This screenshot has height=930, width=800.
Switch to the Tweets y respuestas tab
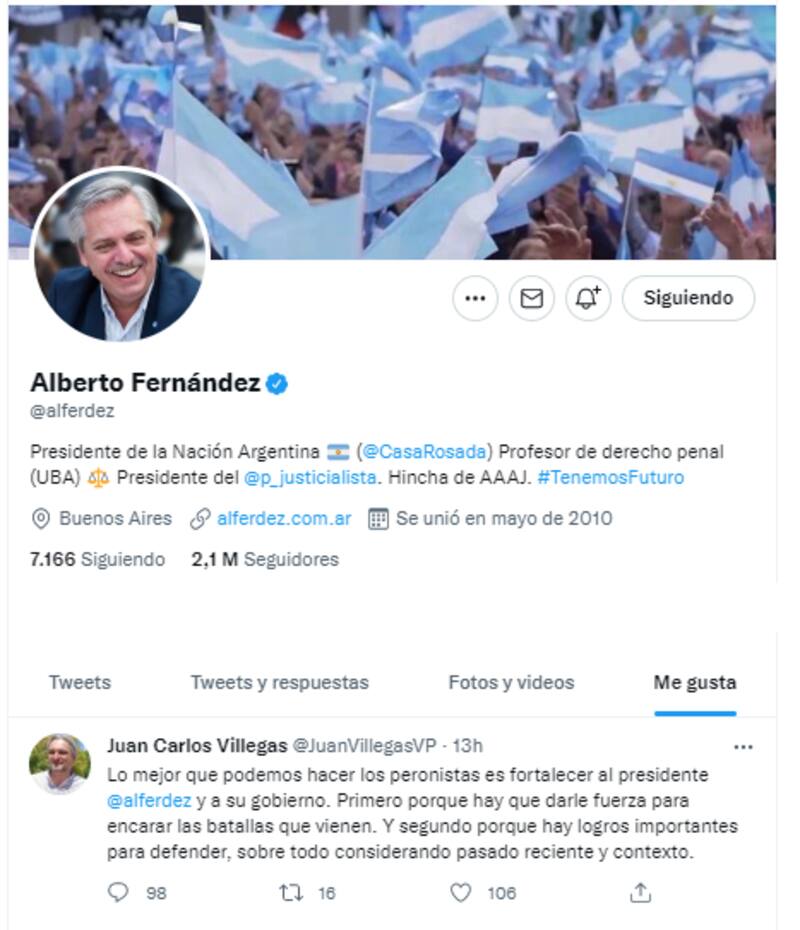(279, 683)
